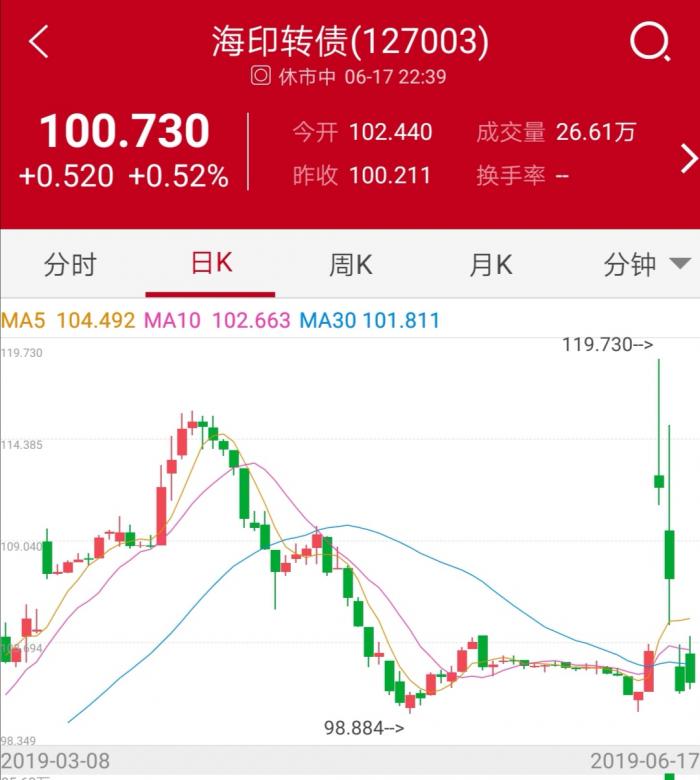The image size is (700, 780).
Task: Expand more quote details with the right chevron
Action: pyautogui.click(x=687, y=159)
